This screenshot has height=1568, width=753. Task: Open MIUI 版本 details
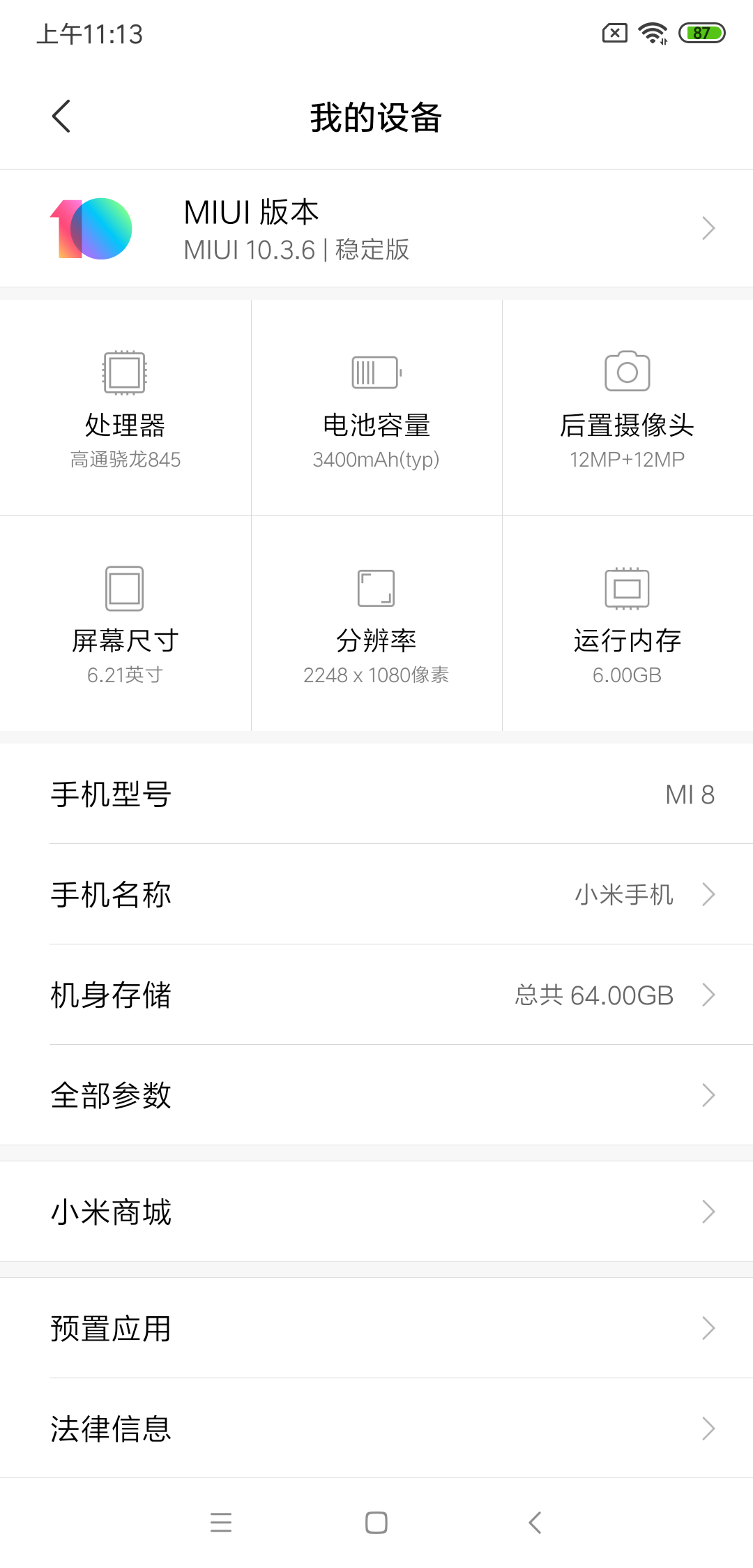[376, 229]
